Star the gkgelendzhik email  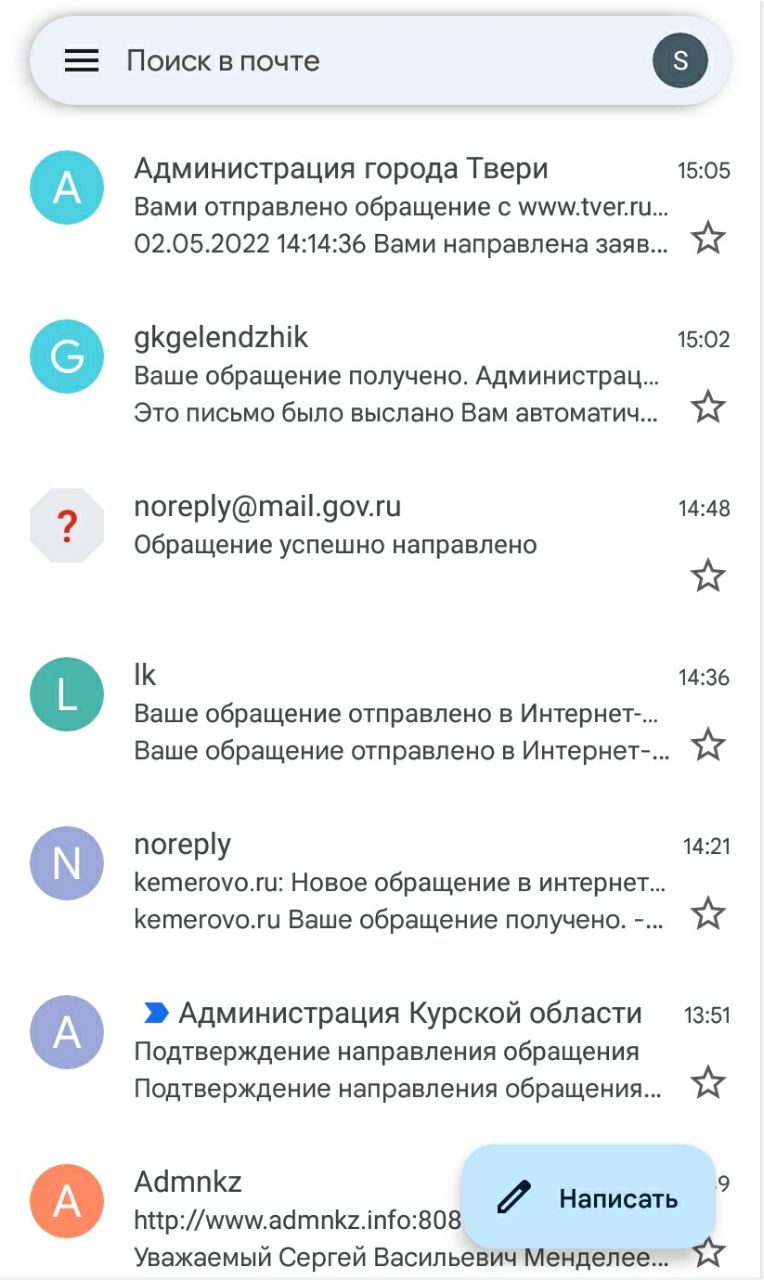708,407
